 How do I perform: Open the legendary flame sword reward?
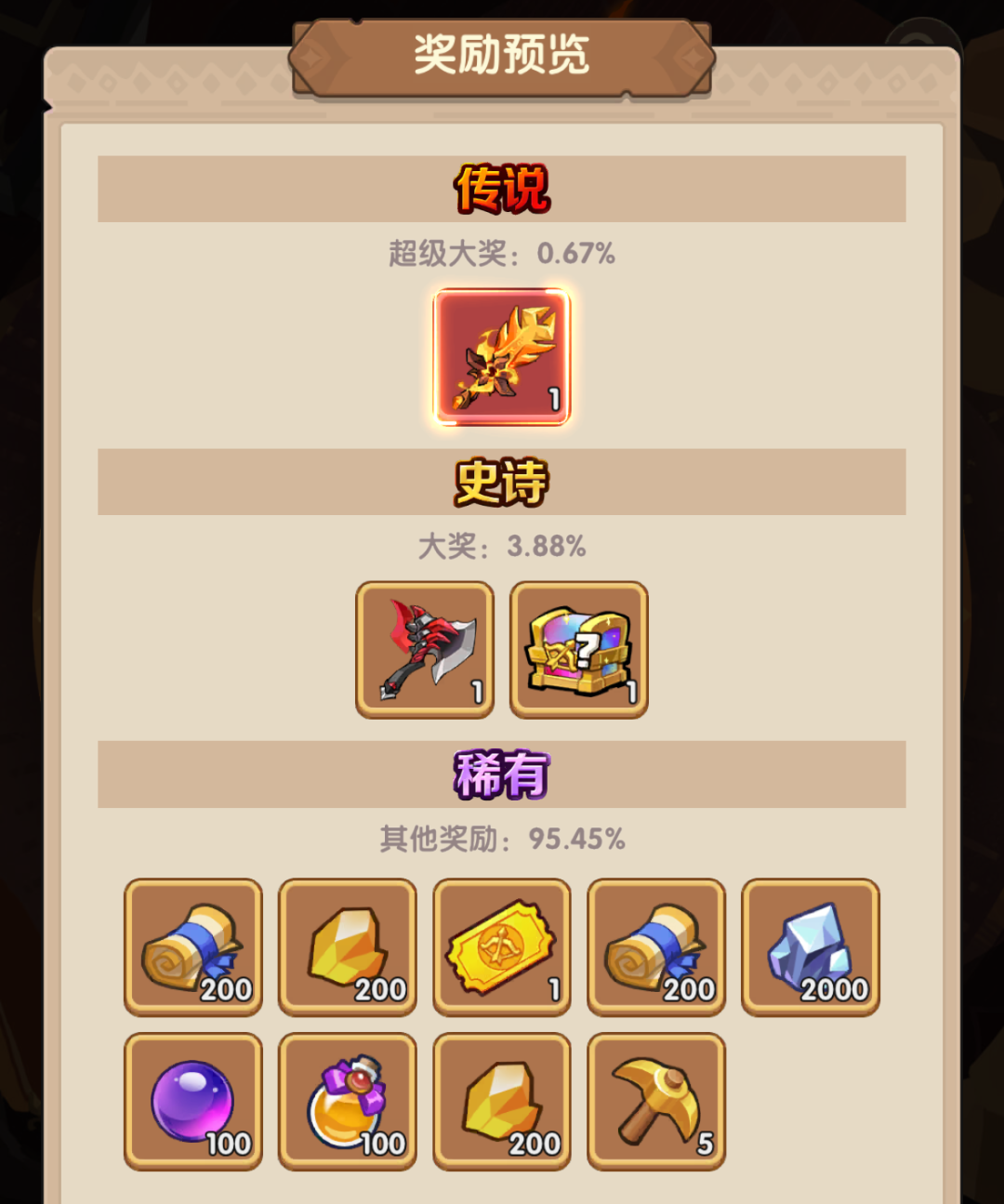click(x=501, y=357)
